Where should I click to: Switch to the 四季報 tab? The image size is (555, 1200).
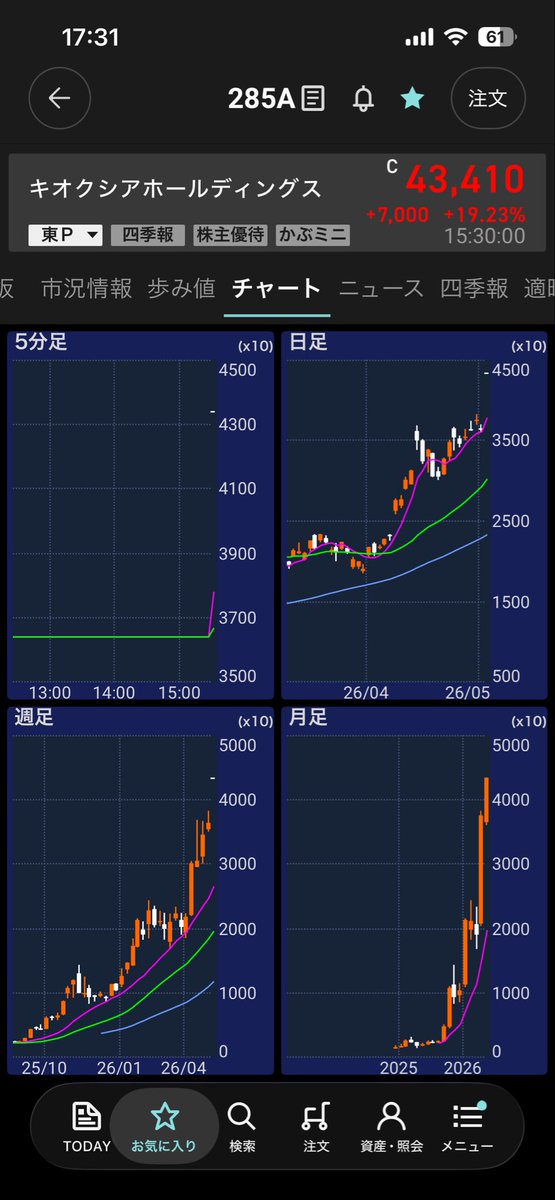pos(474,289)
